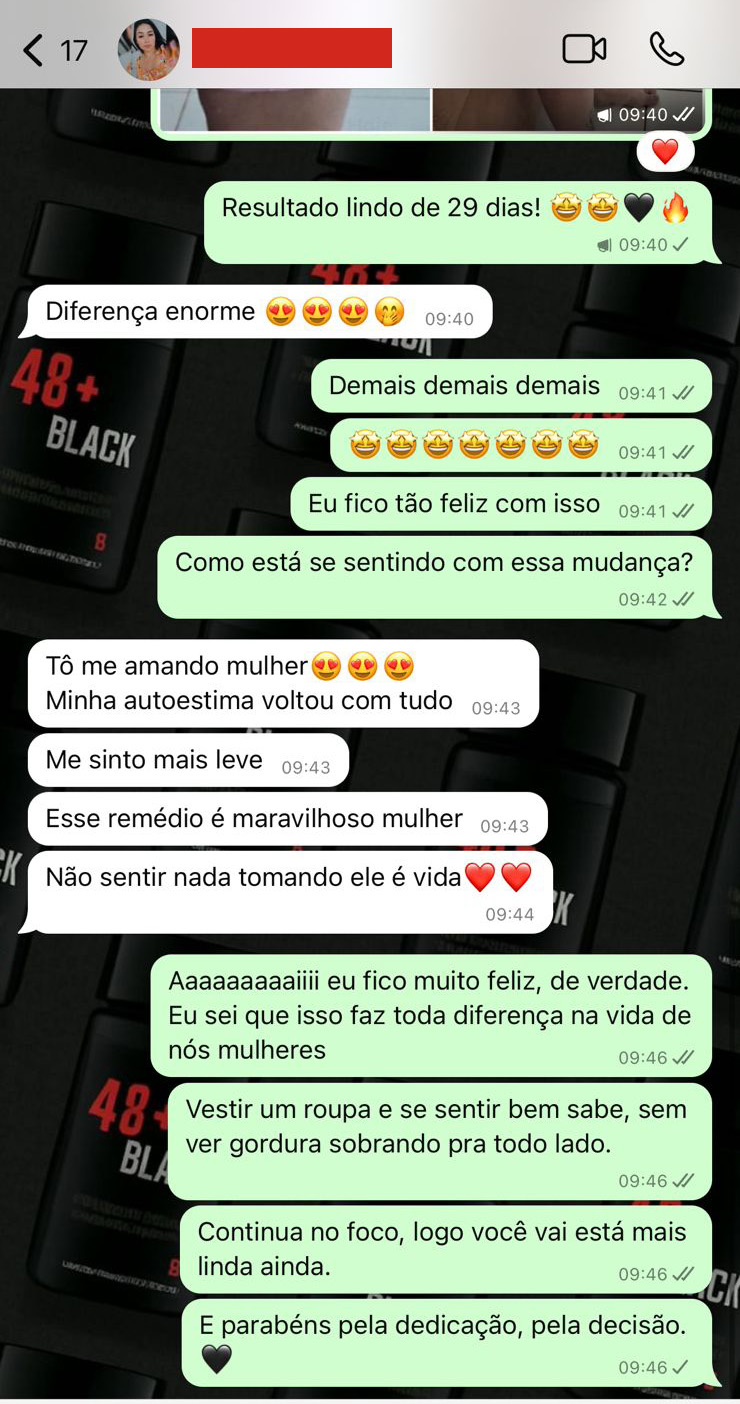Open the contact's profile picture
The height and width of the screenshot is (1404, 740).
click(x=148, y=49)
